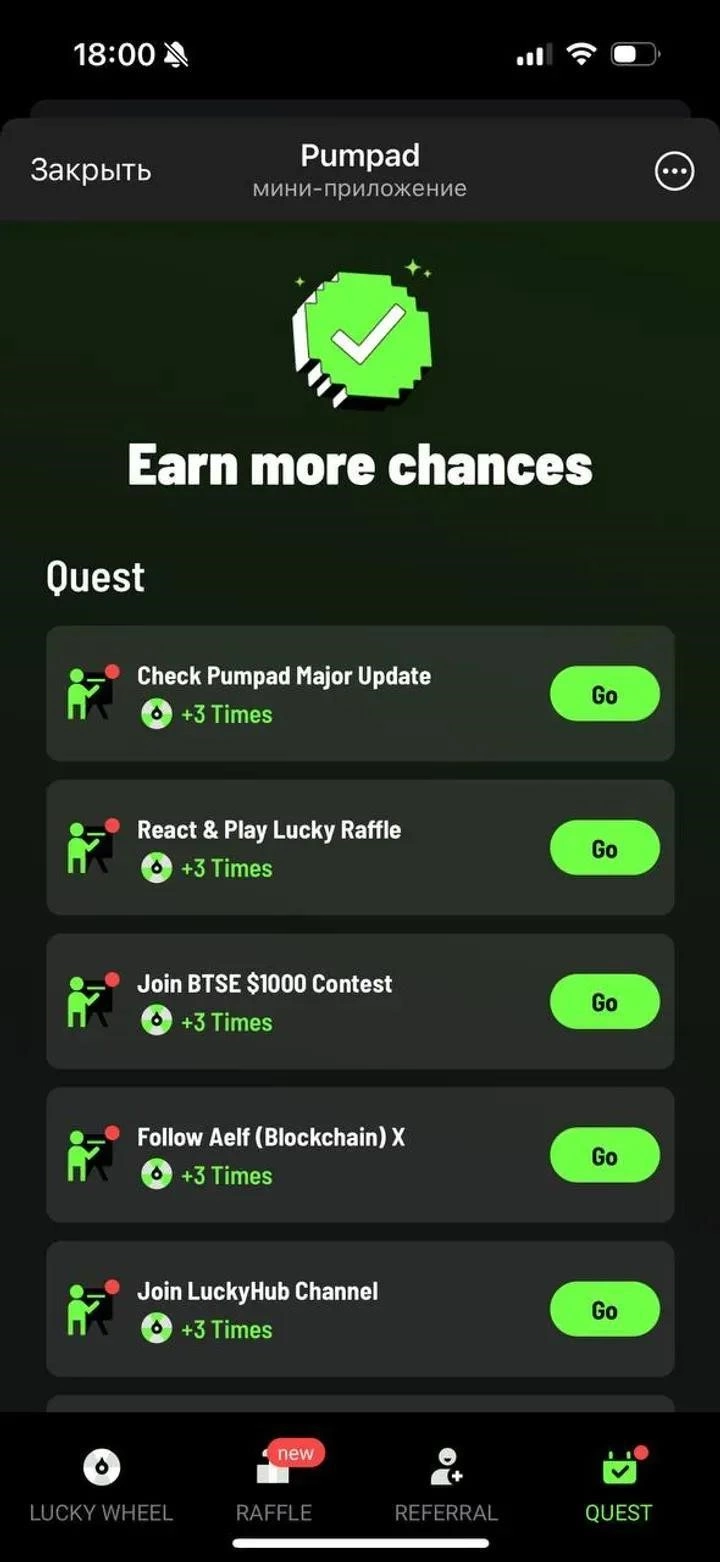Close the Pumpad mini app via Закрыть
Viewport: 720px width, 1562px height.
90,170
